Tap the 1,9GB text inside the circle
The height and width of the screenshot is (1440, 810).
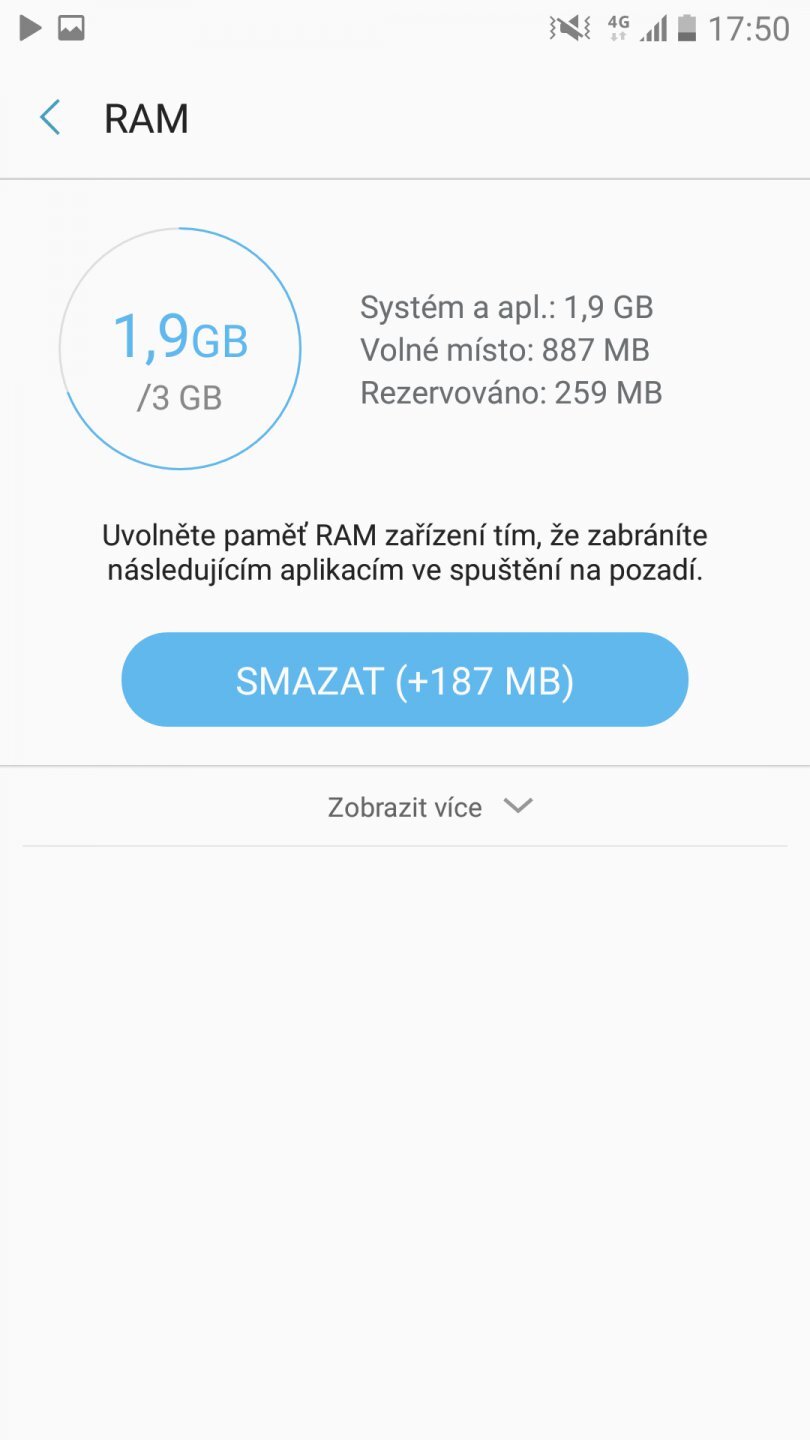(x=181, y=338)
